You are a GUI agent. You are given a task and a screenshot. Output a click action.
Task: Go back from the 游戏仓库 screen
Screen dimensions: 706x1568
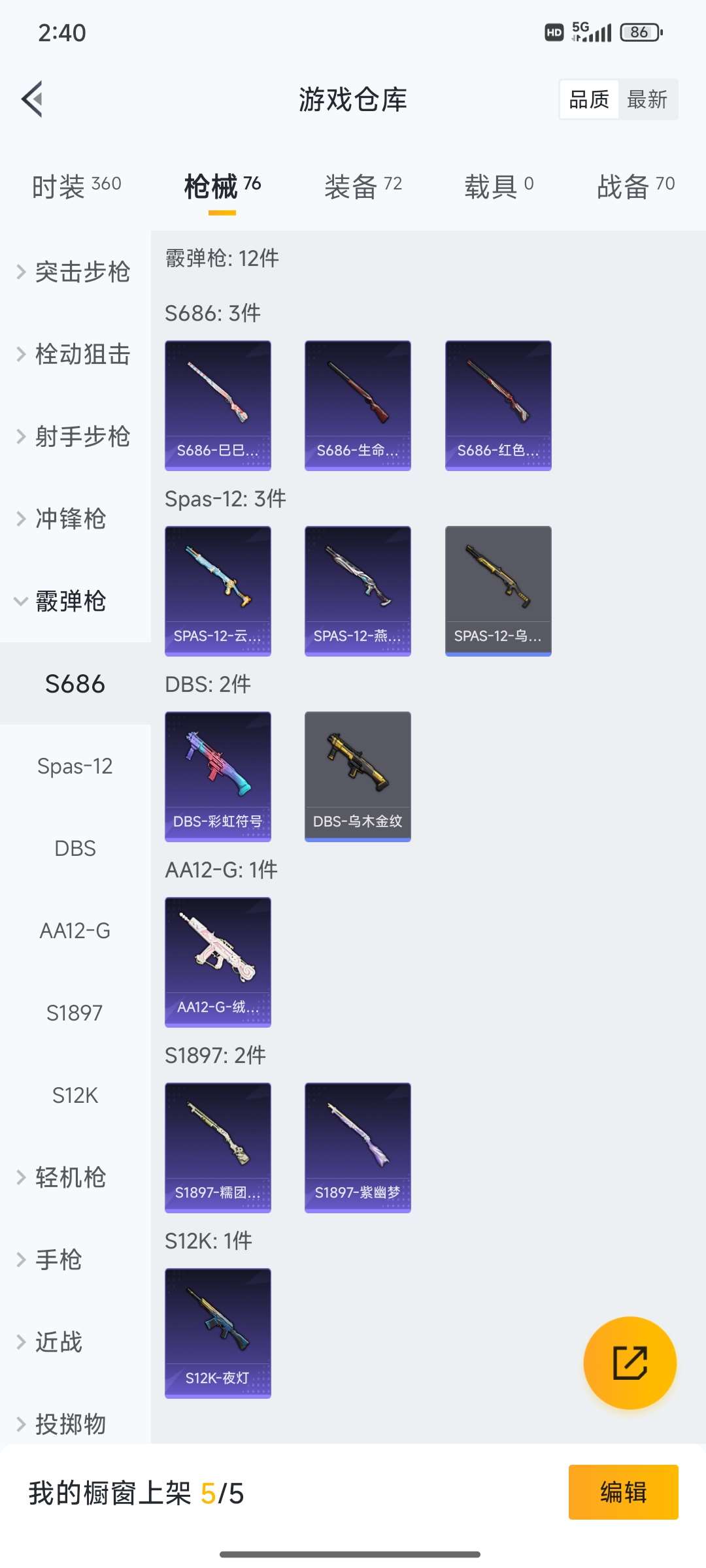(x=33, y=99)
